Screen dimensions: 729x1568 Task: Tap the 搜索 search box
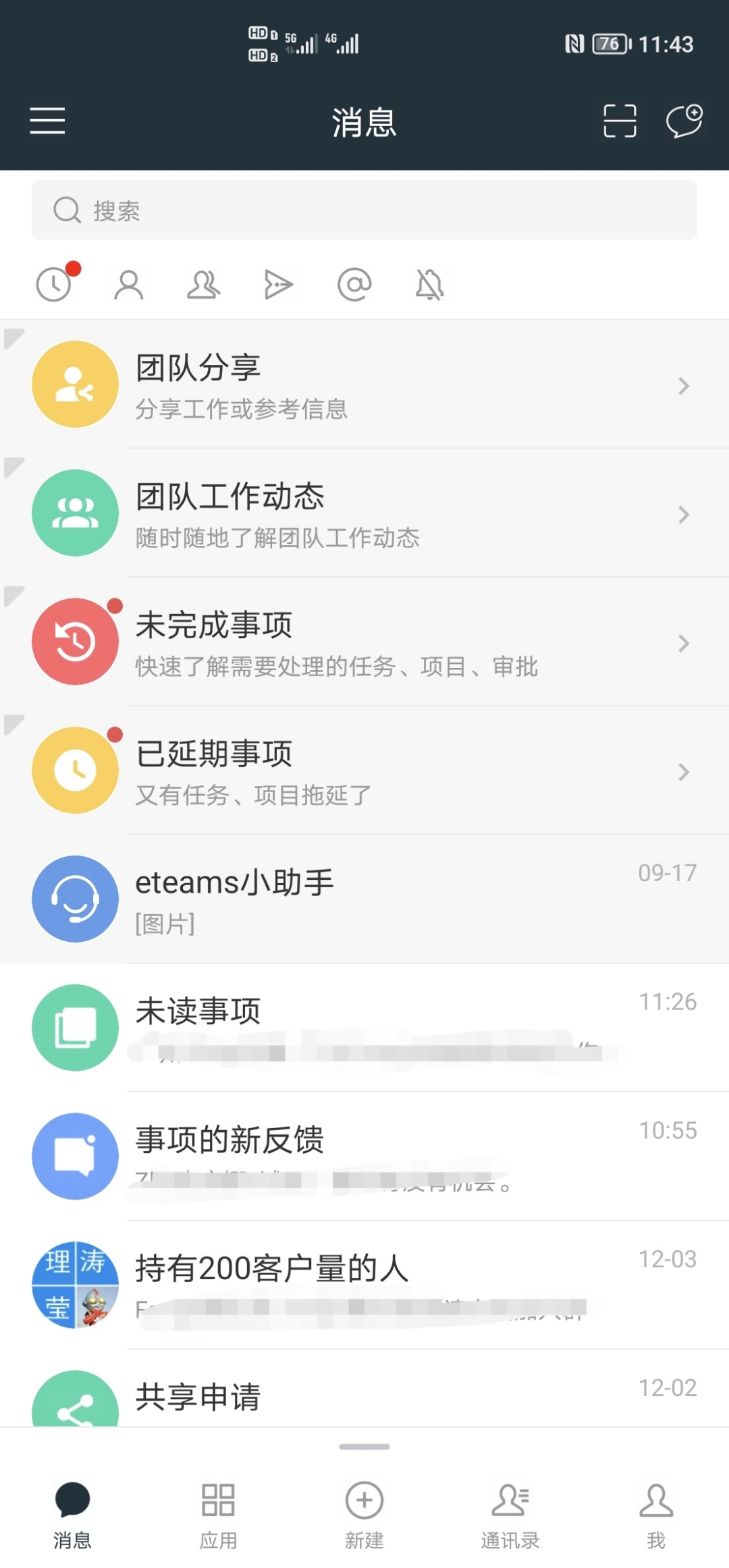pos(364,210)
